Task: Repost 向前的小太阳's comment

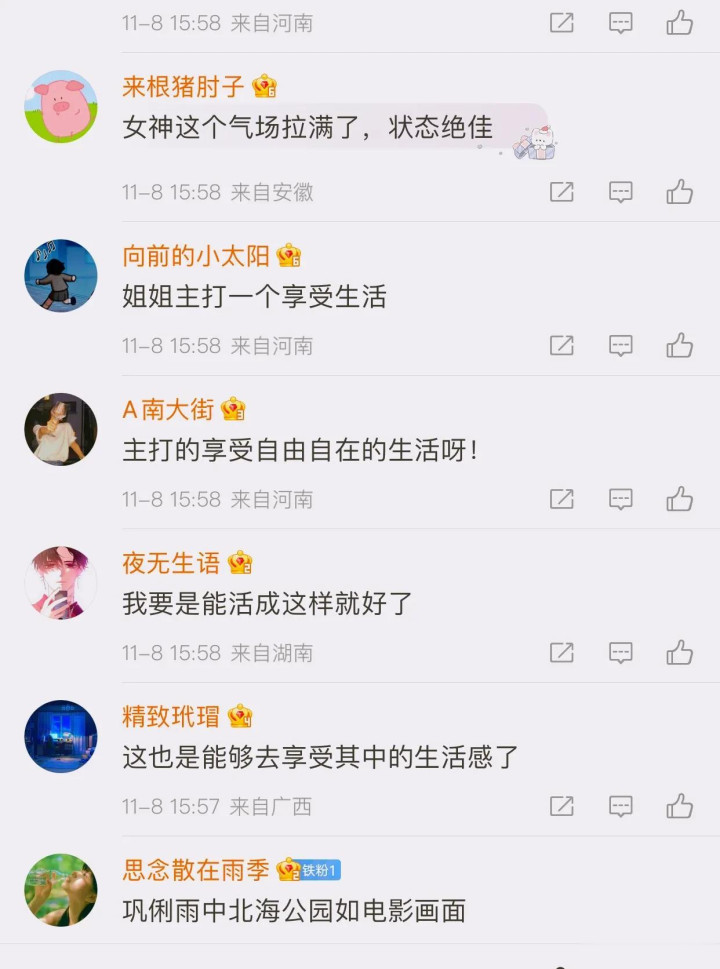Action: tap(562, 345)
